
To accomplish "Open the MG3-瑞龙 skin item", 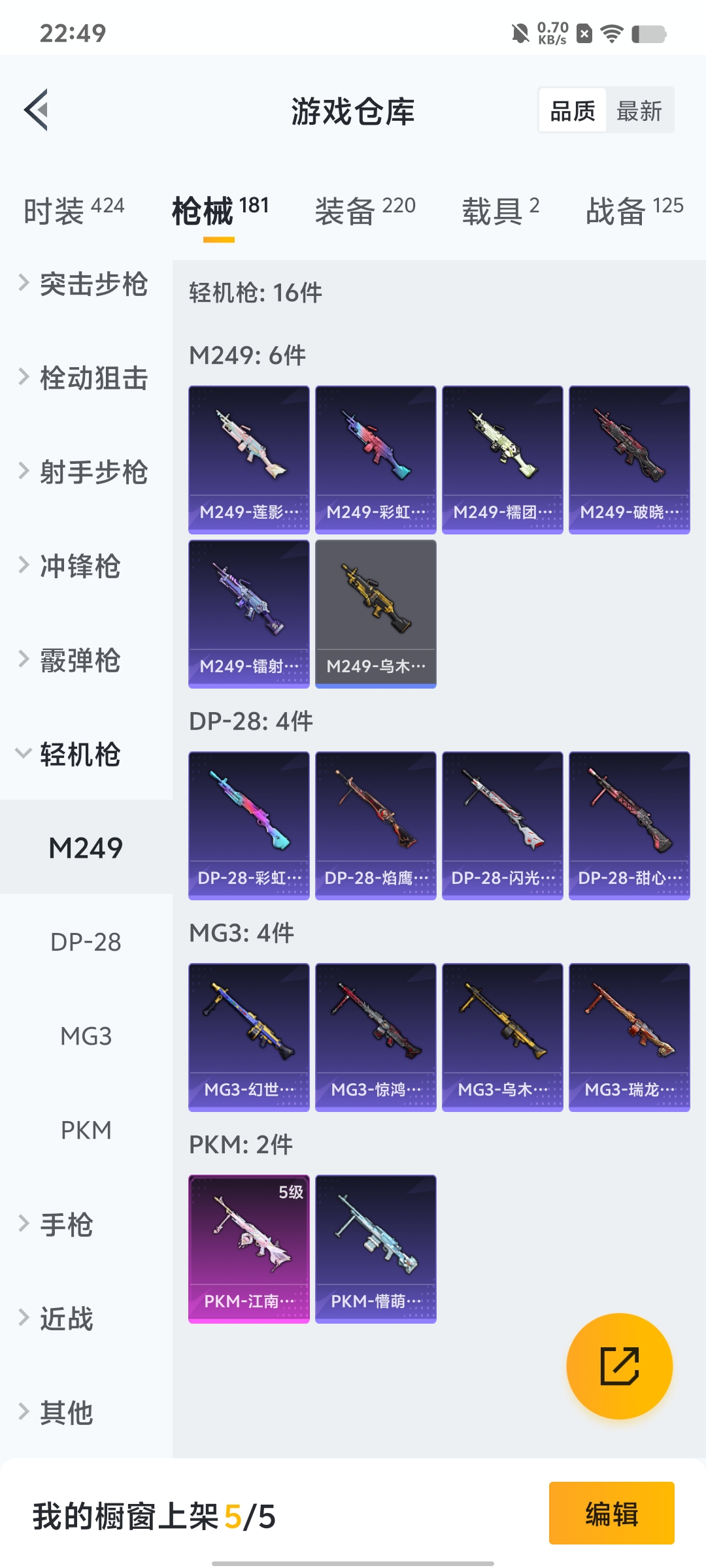I will coord(629,1037).
